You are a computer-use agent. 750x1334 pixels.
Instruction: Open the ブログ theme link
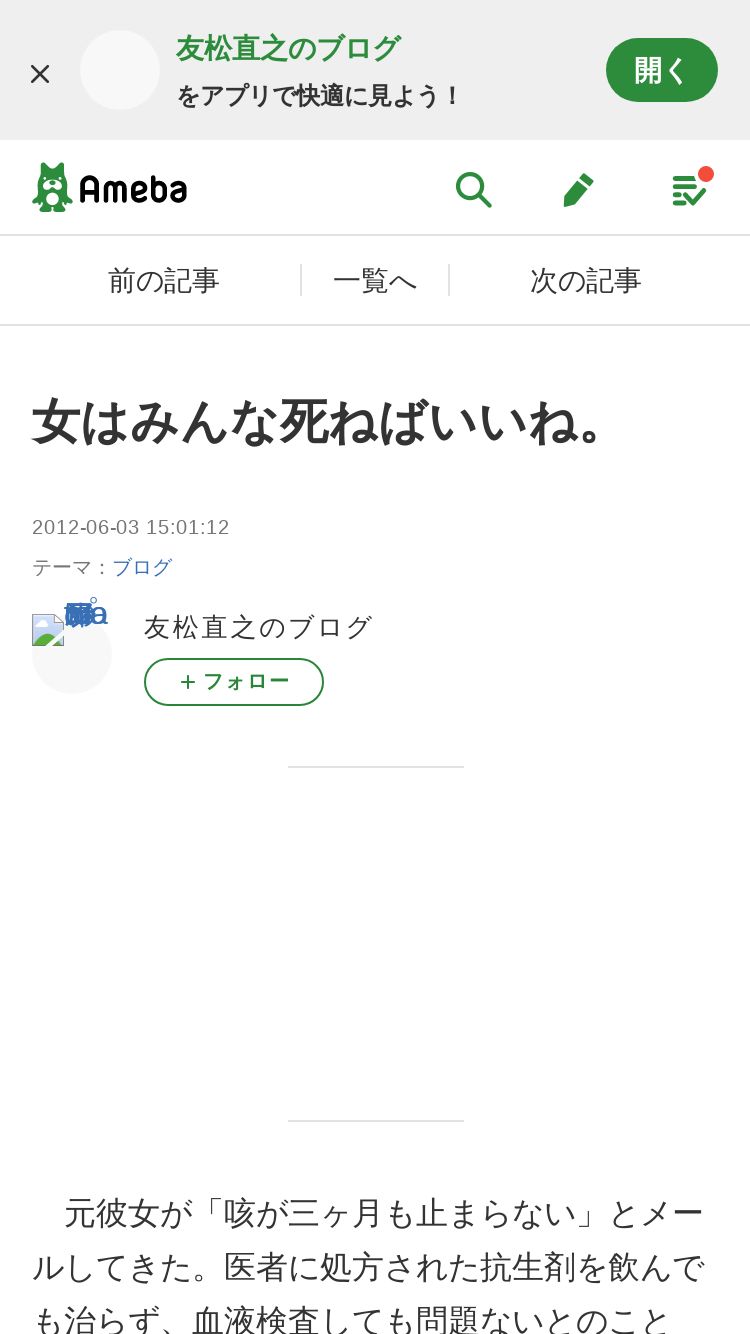142,567
